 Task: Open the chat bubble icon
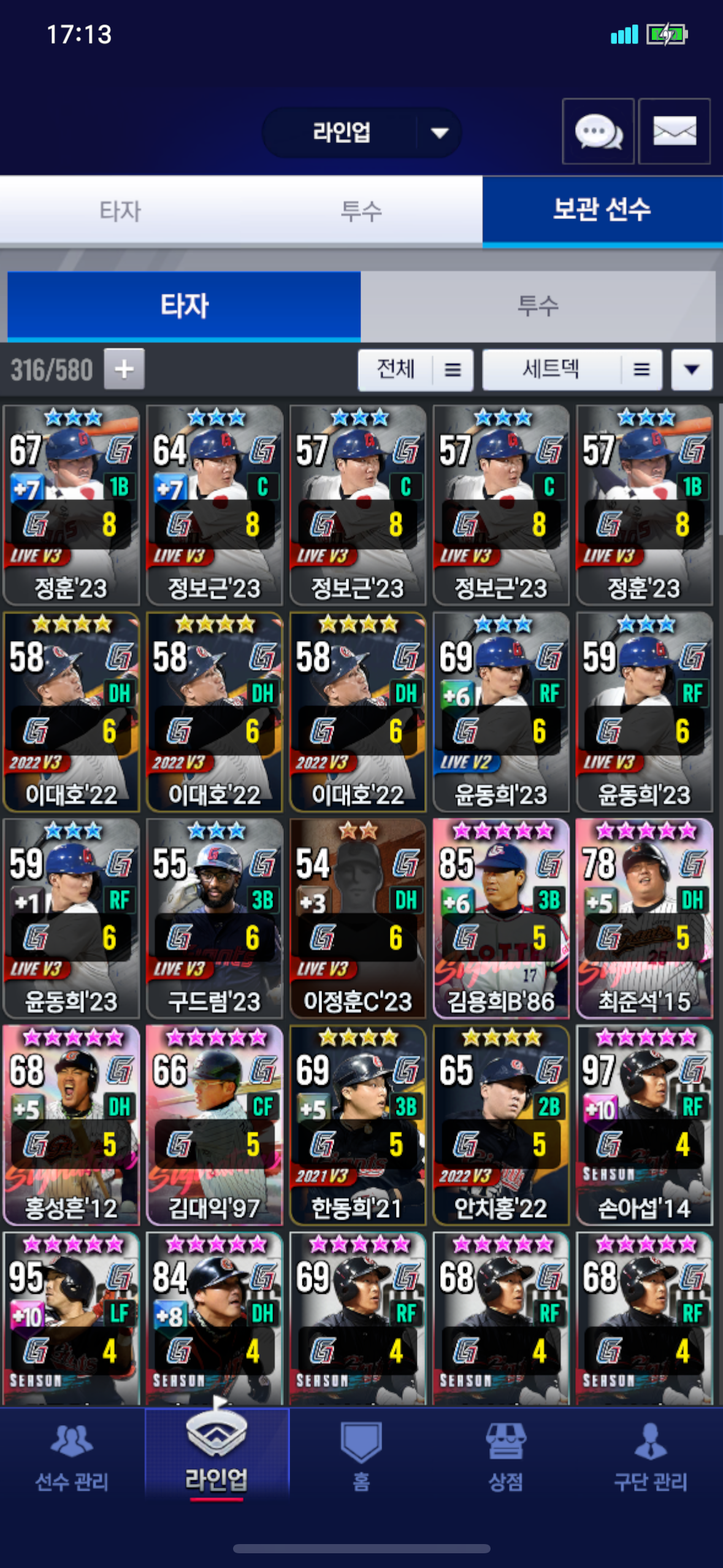pyautogui.click(x=598, y=131)
